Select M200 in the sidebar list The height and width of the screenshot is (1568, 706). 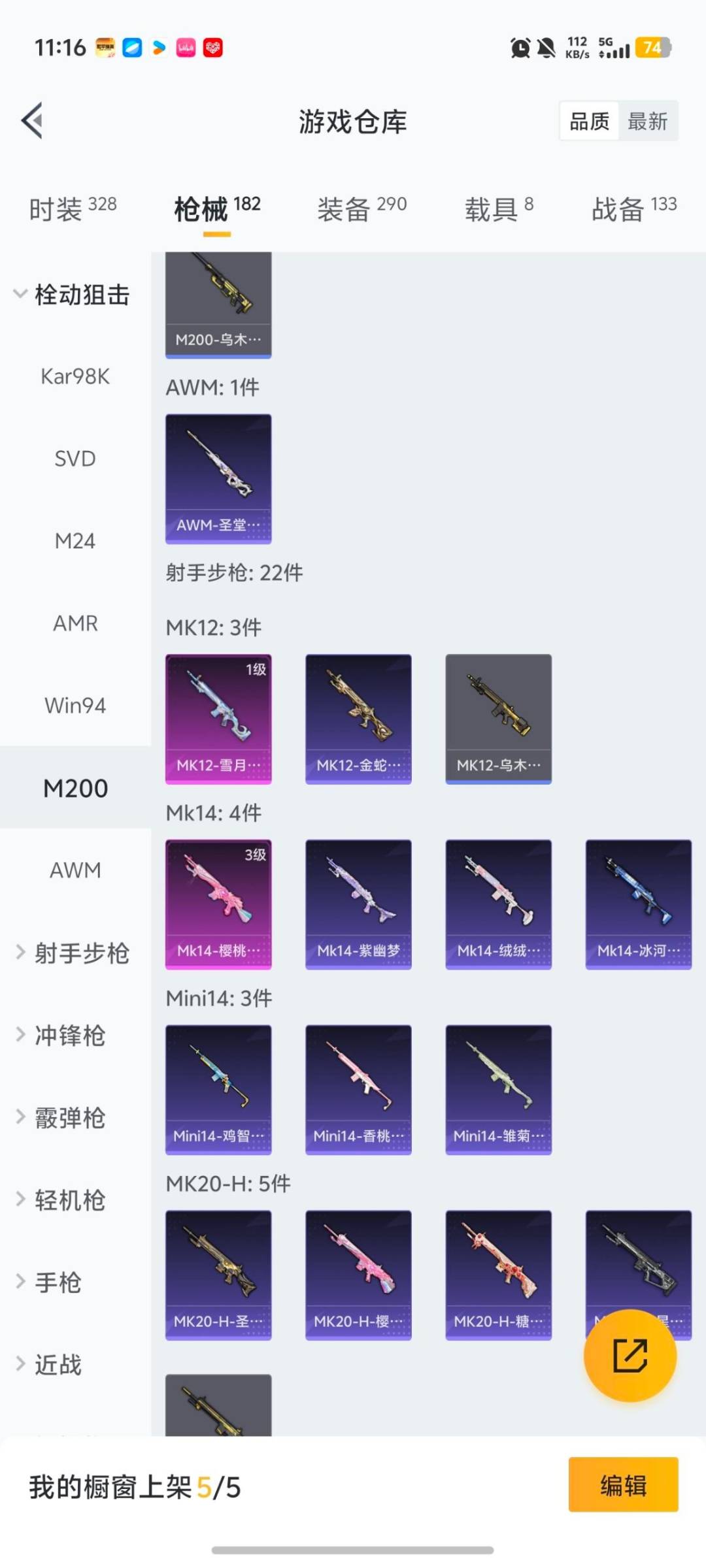[x=75, y=788]
